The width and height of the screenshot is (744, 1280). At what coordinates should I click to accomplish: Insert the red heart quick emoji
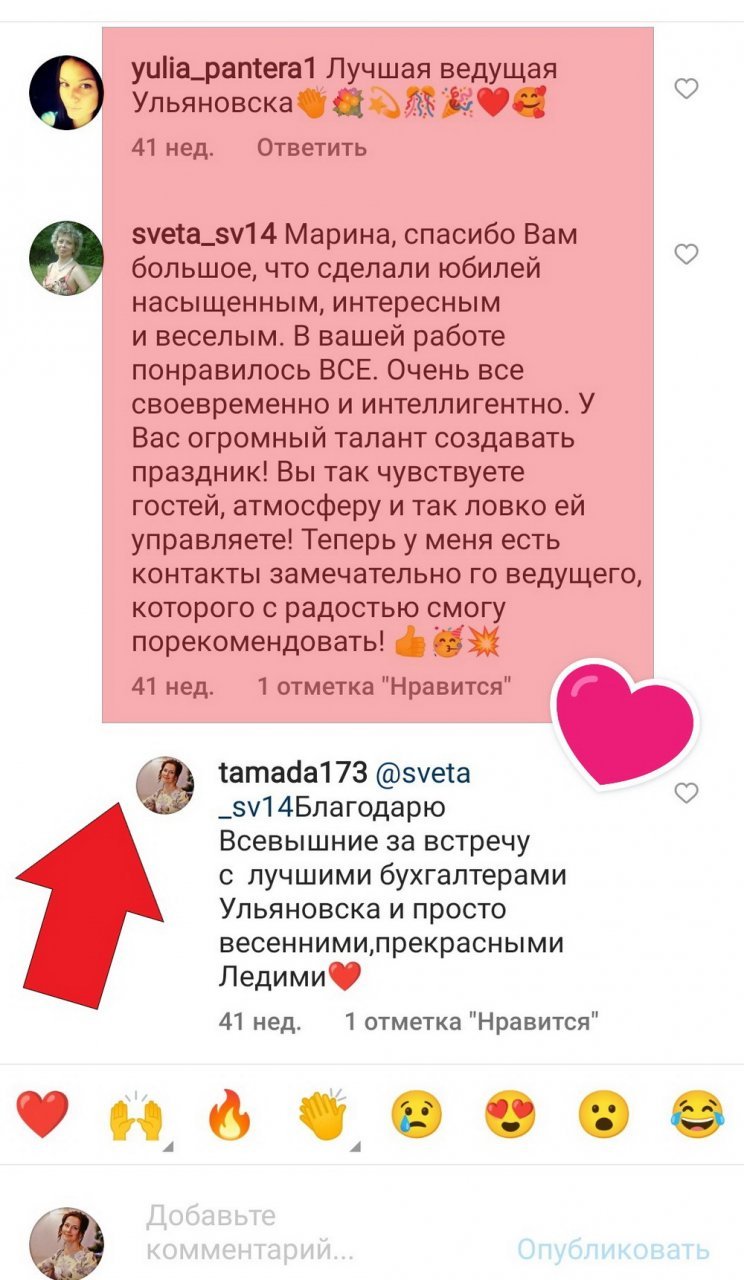click(43, 1114)
